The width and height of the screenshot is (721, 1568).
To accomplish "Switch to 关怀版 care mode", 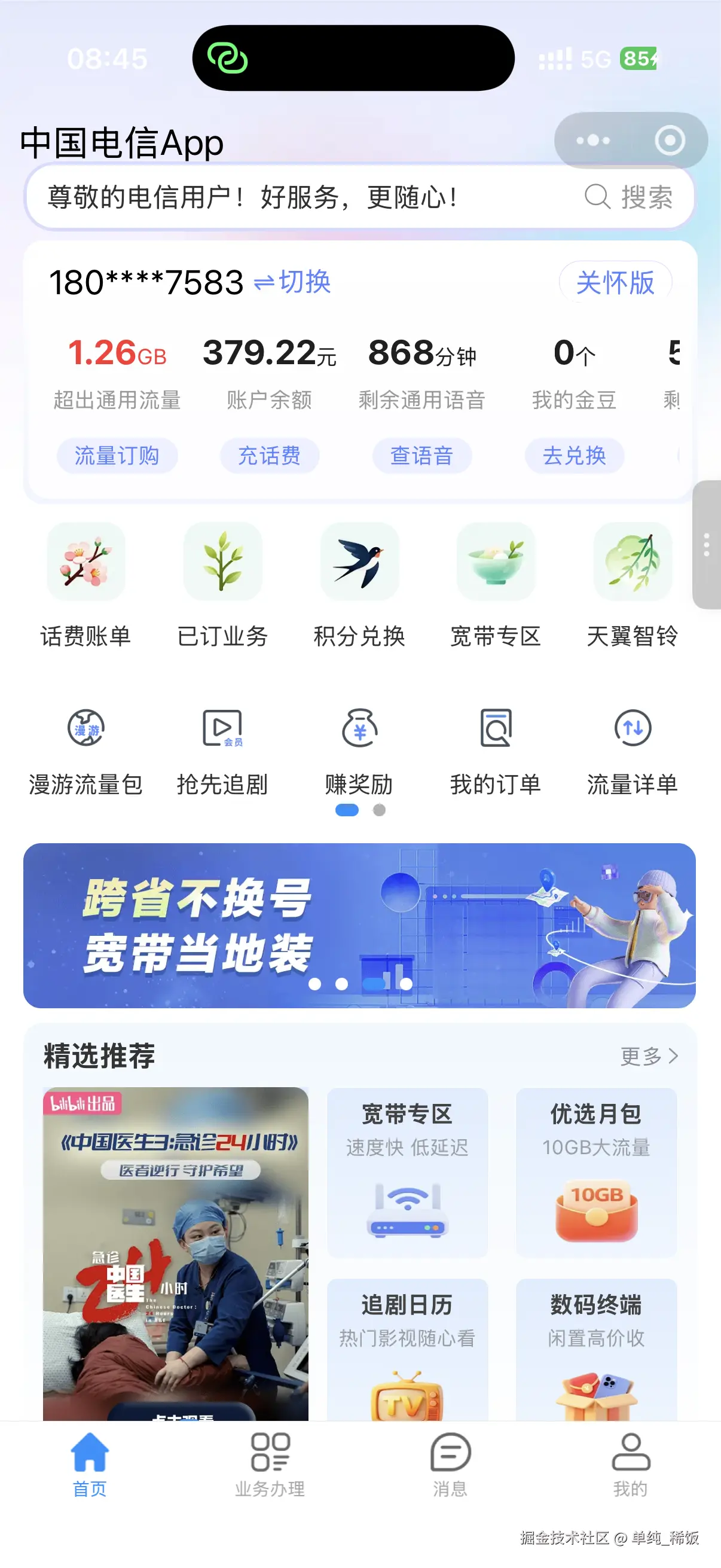I will tap(616, 282).
